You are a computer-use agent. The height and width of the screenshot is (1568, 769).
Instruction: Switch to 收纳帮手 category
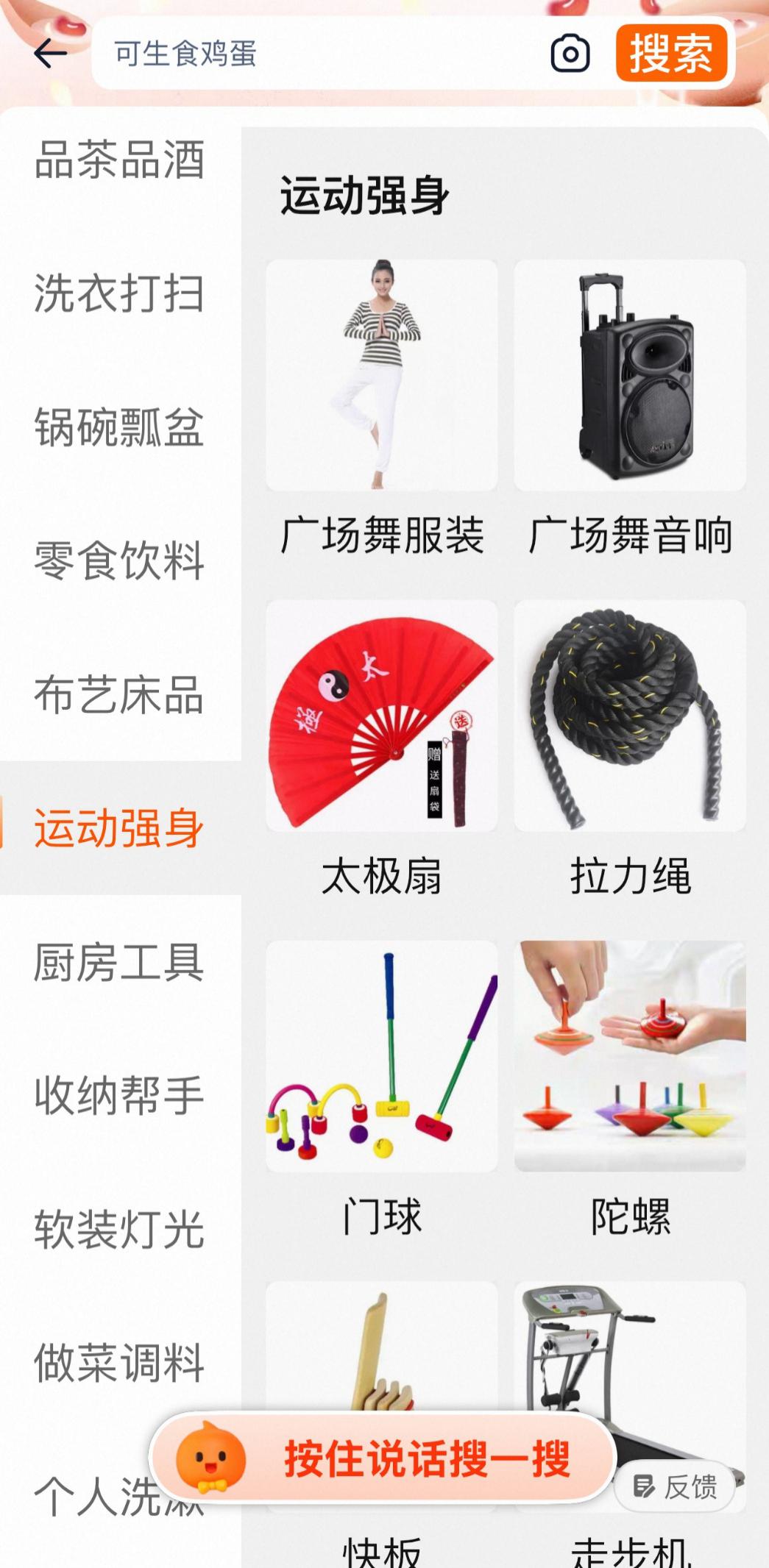coord(119,1096)
